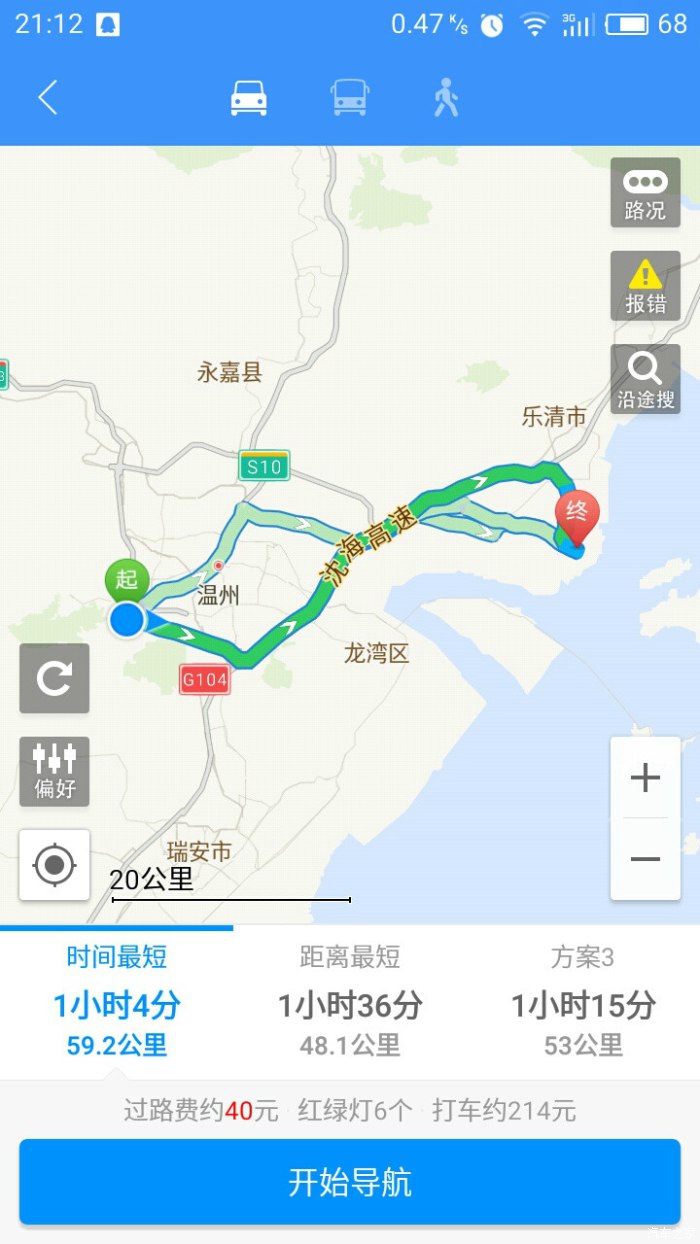700x1244 pixels.
Task: Go back with the top-left arrow
Action: pos(47,98)
